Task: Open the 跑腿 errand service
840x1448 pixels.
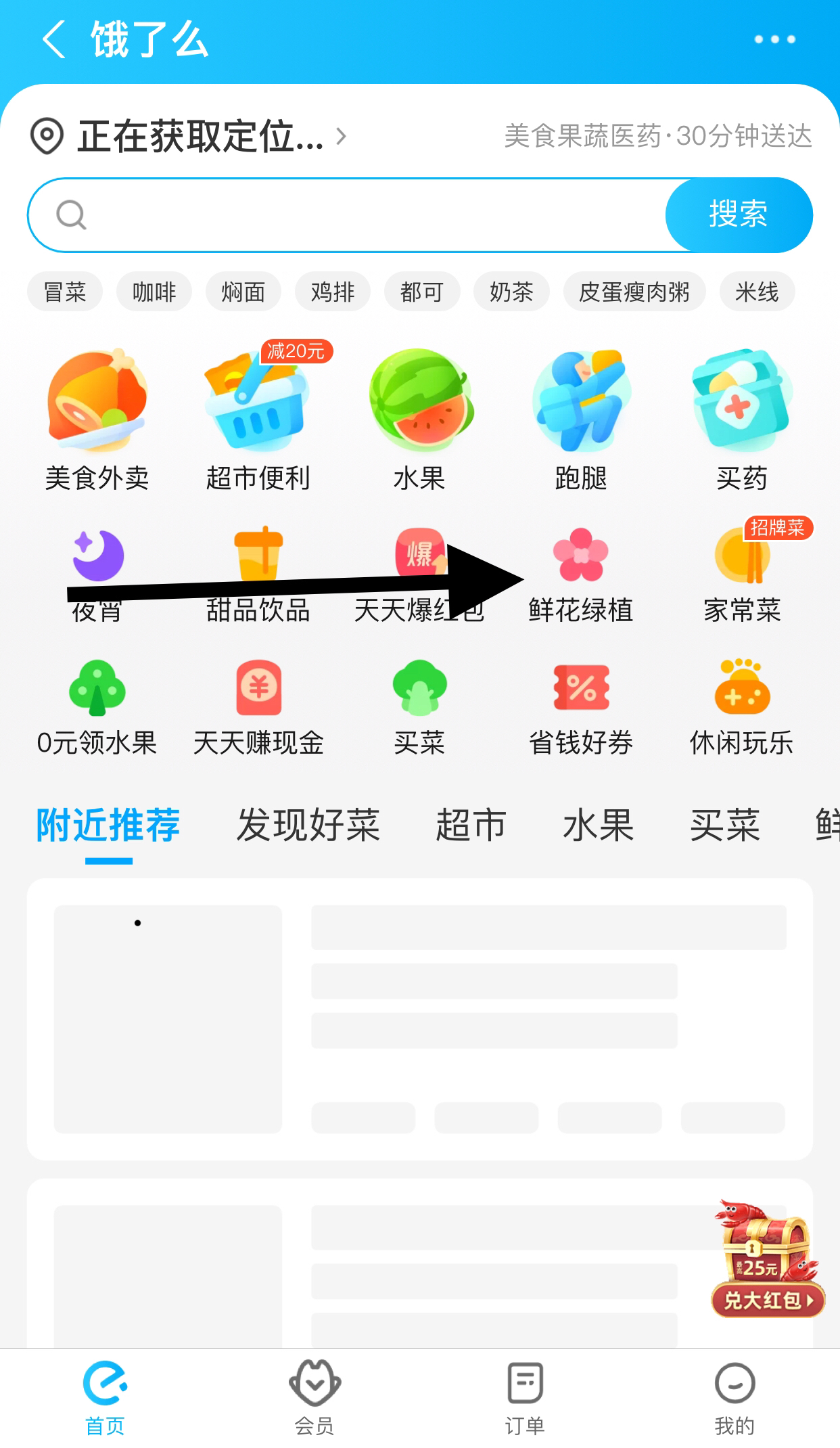Action: coord(580,420)
